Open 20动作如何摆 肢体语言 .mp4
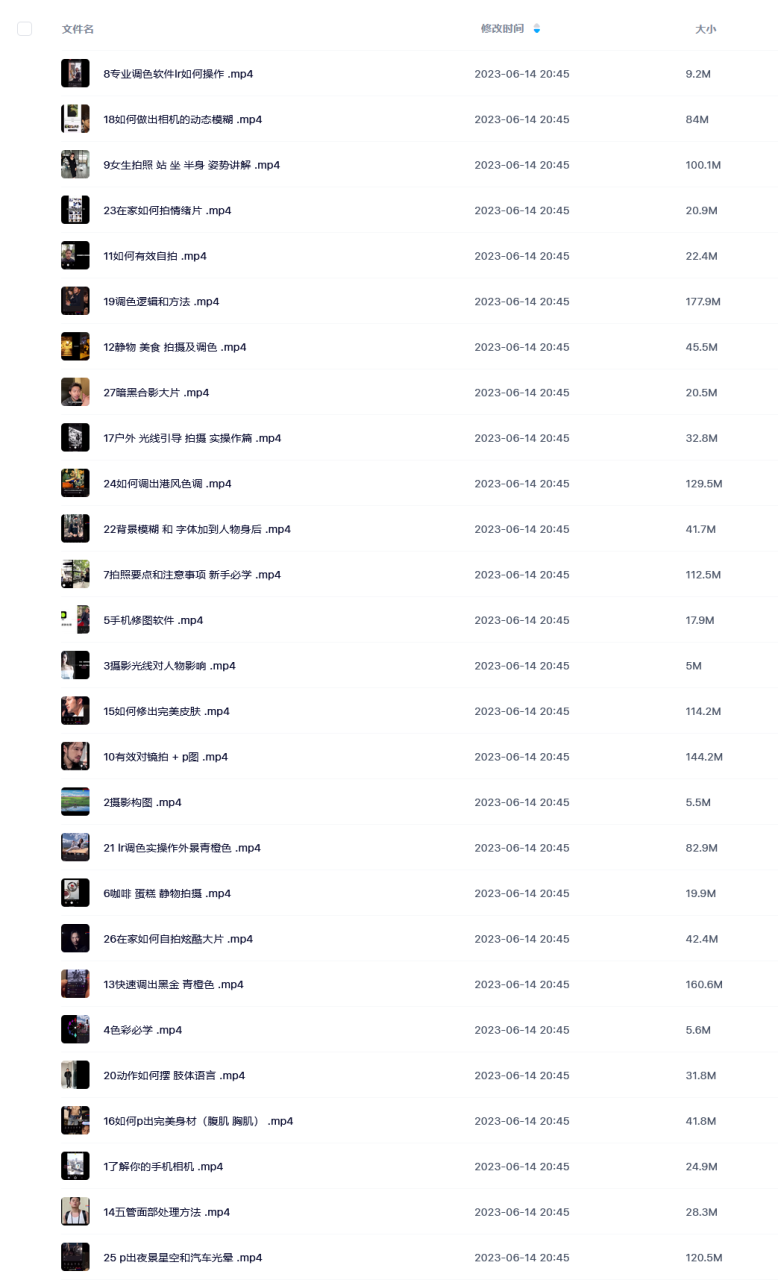This screenshot has height=1280, width=778. (174, 1075)
